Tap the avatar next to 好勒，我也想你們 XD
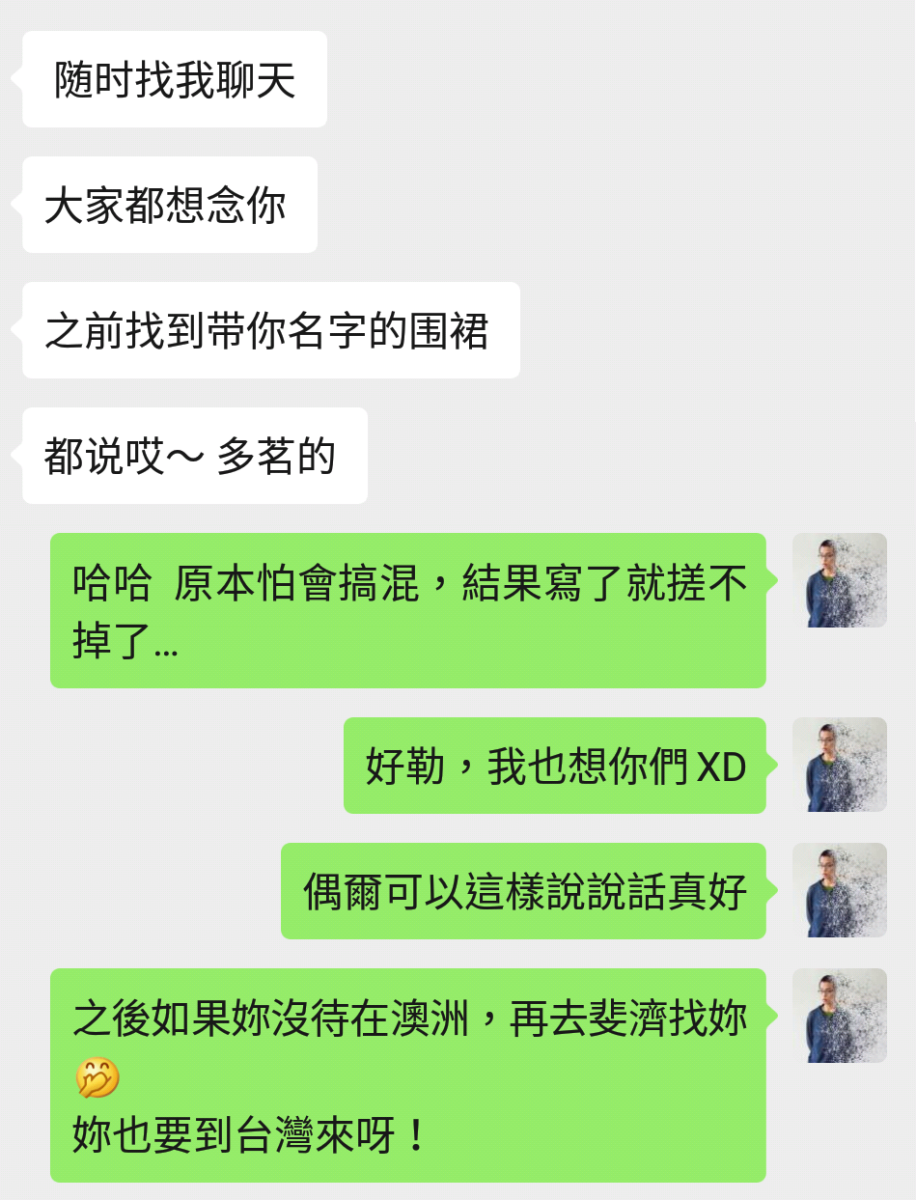 coord(839,765)
